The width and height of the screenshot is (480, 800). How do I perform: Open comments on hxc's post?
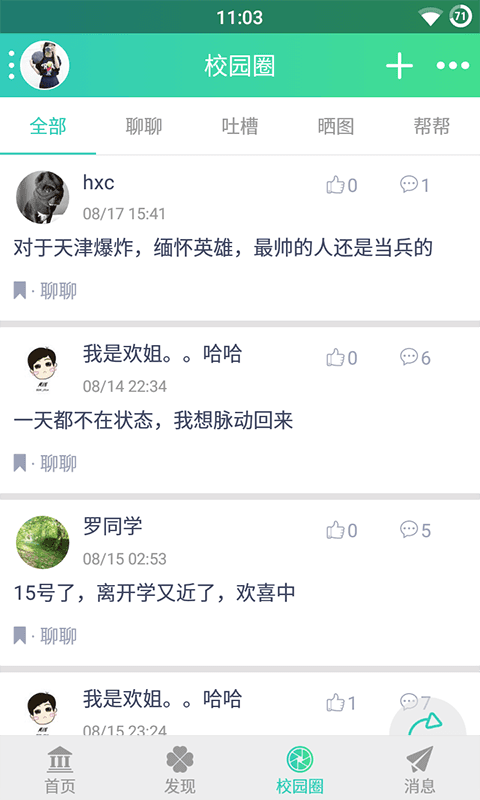tap(415, 185)
